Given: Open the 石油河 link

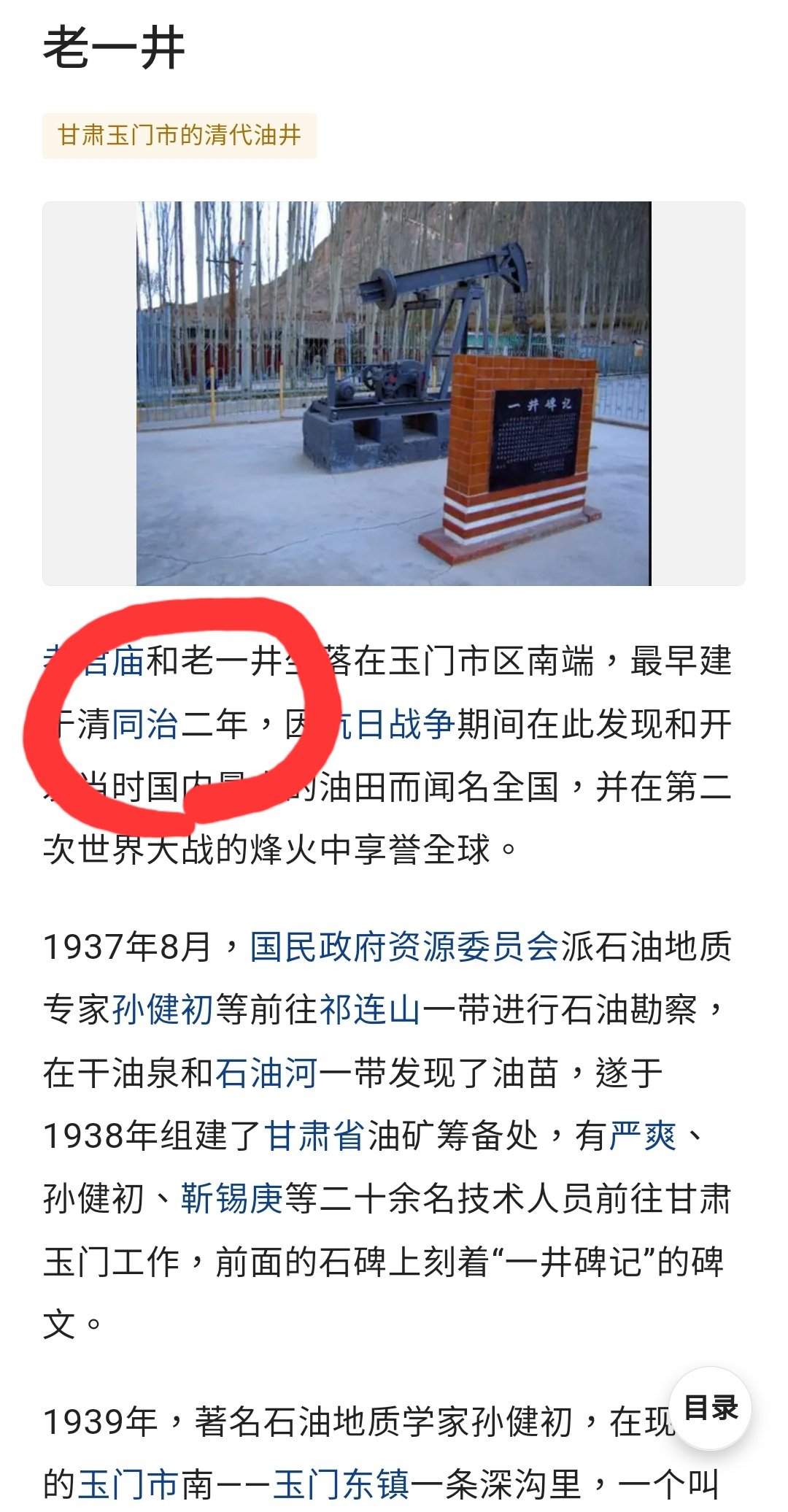Looking at the screenshot, I should pyautogui.click(x=266, y=1073).
